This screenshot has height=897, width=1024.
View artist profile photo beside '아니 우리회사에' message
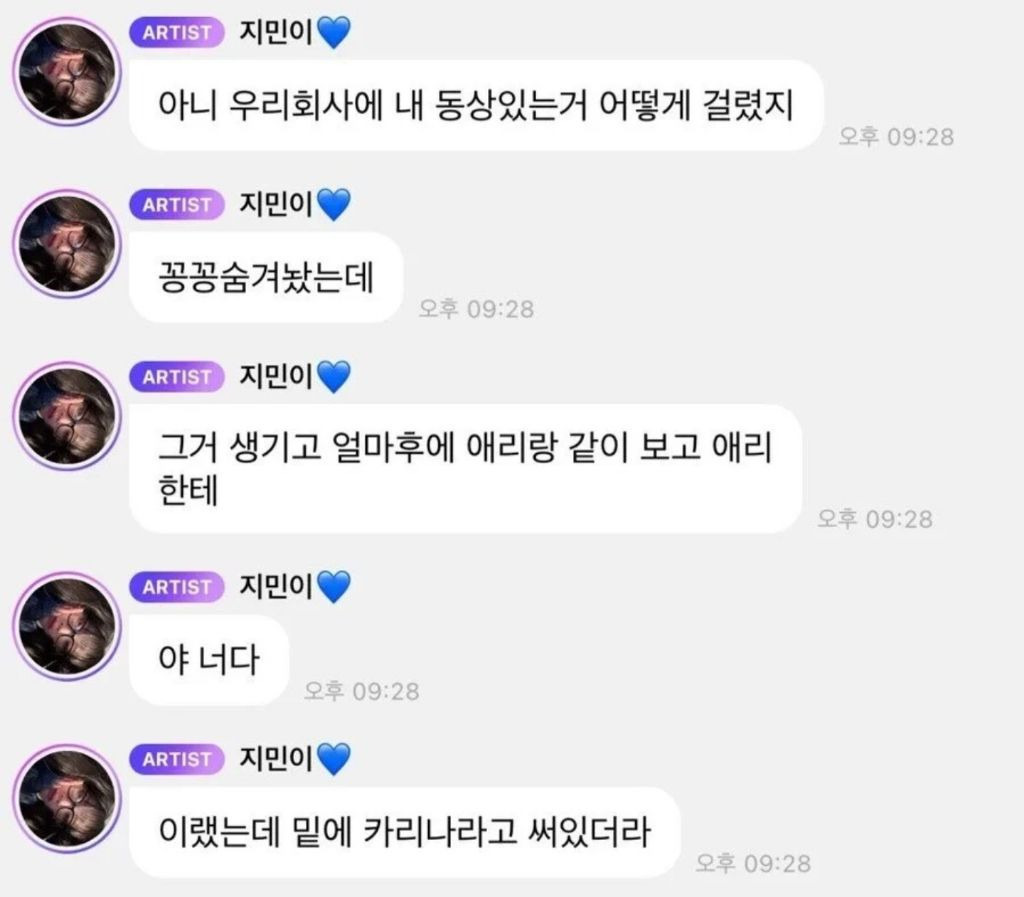(x=69, y=71)
